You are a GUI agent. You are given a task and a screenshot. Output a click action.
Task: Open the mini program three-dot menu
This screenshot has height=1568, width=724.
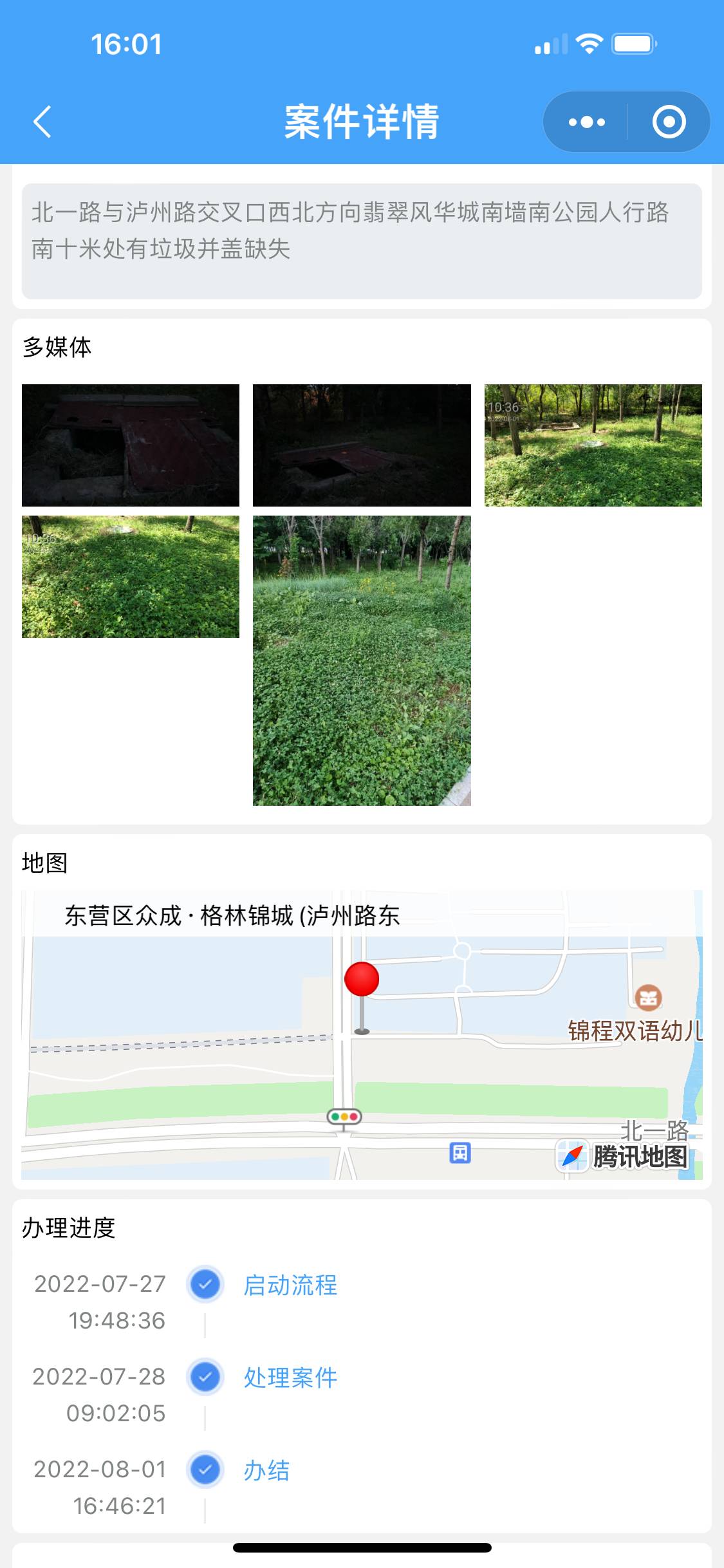point(586,122)
